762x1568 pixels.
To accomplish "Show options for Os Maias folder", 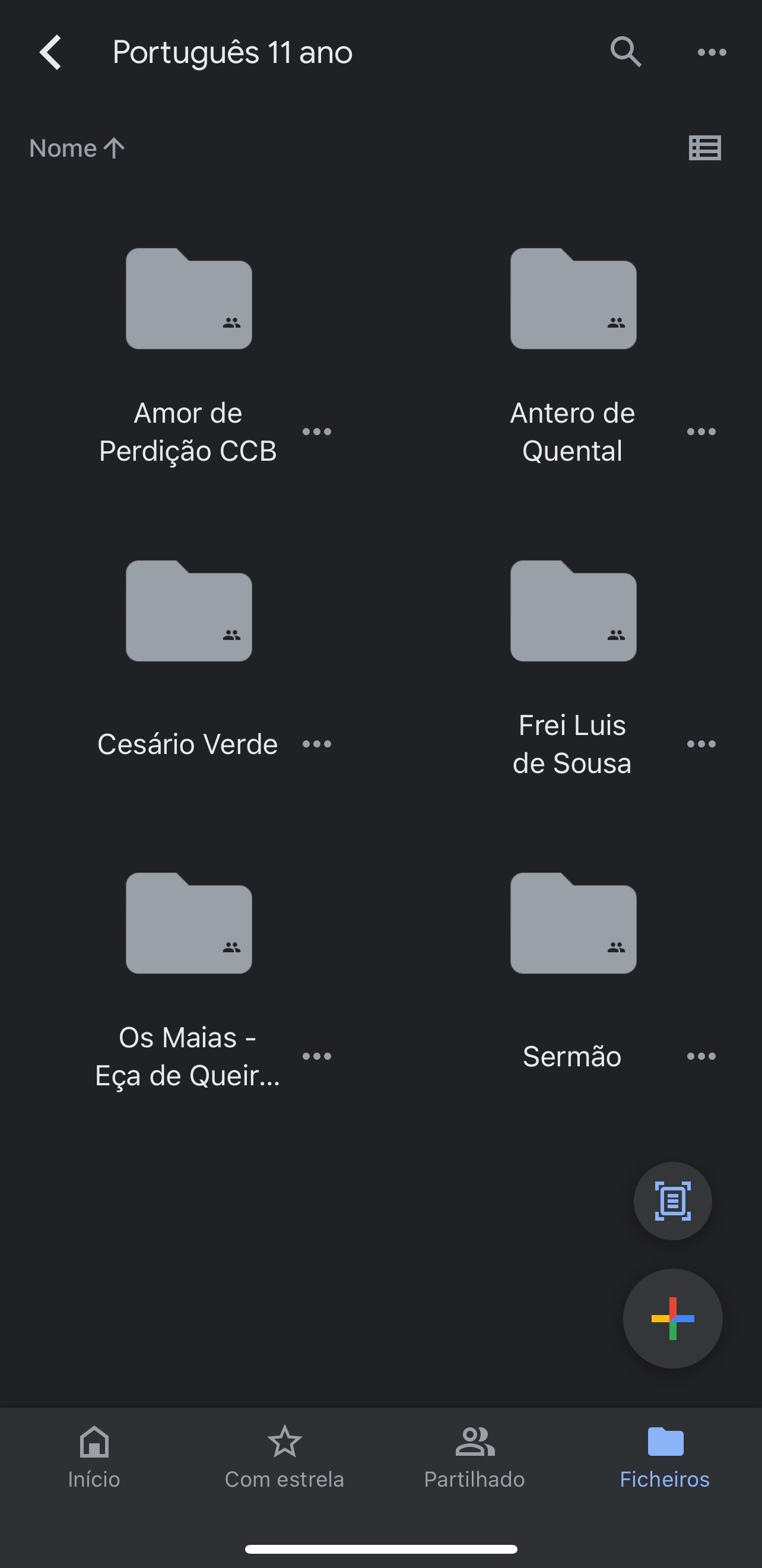I will coord(317,1056).
